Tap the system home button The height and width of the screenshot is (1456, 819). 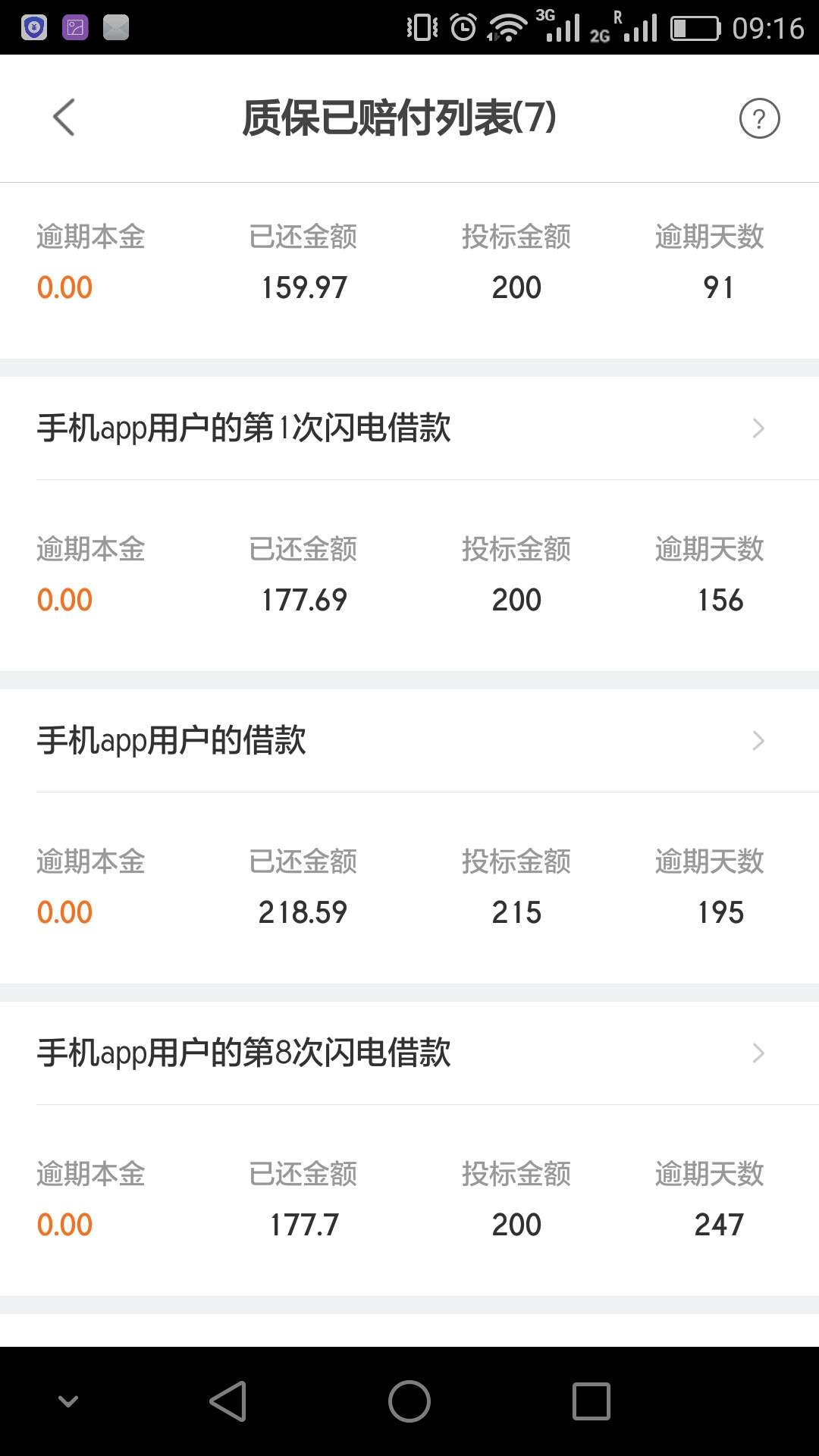[409, 1401]
